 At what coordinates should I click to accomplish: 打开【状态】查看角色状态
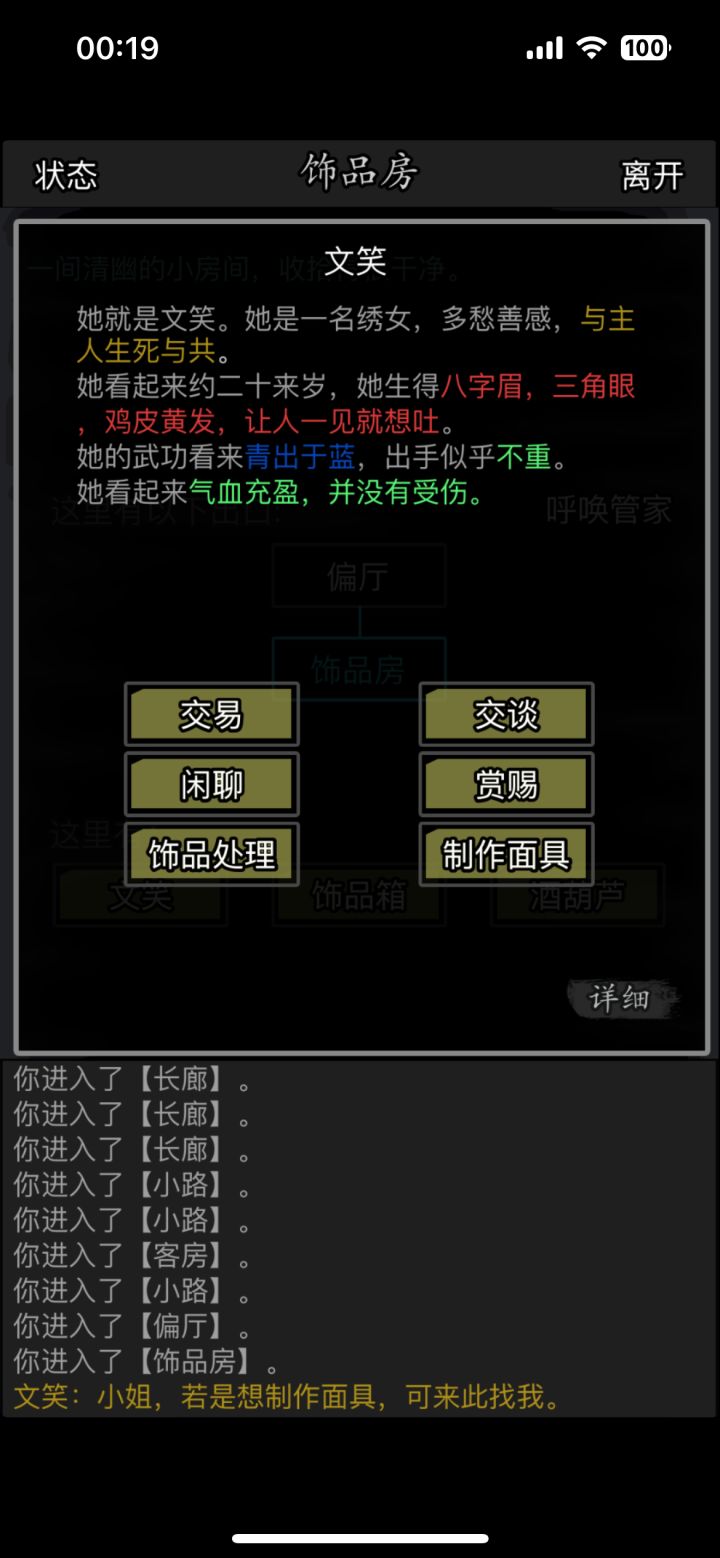63,175
